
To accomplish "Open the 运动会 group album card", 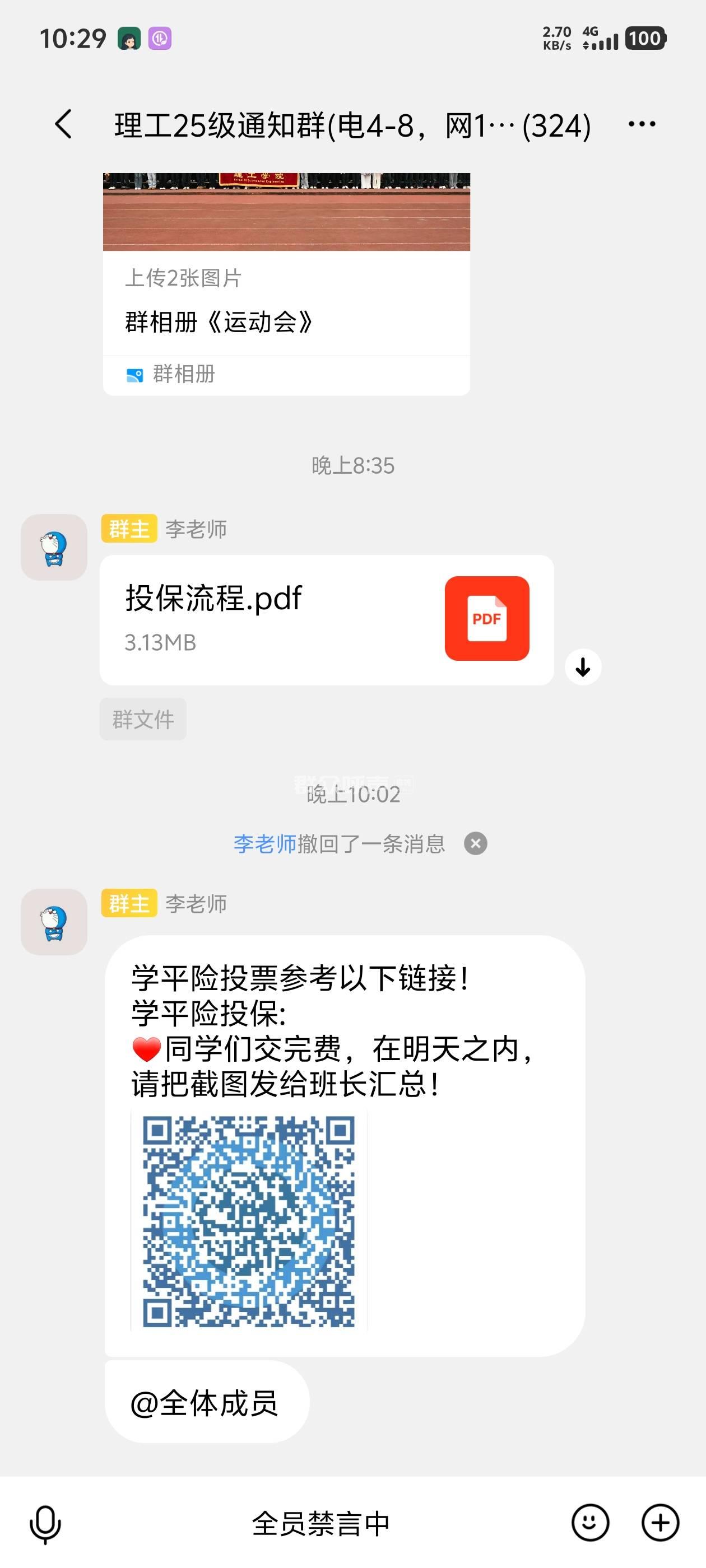I will point(286,304).
